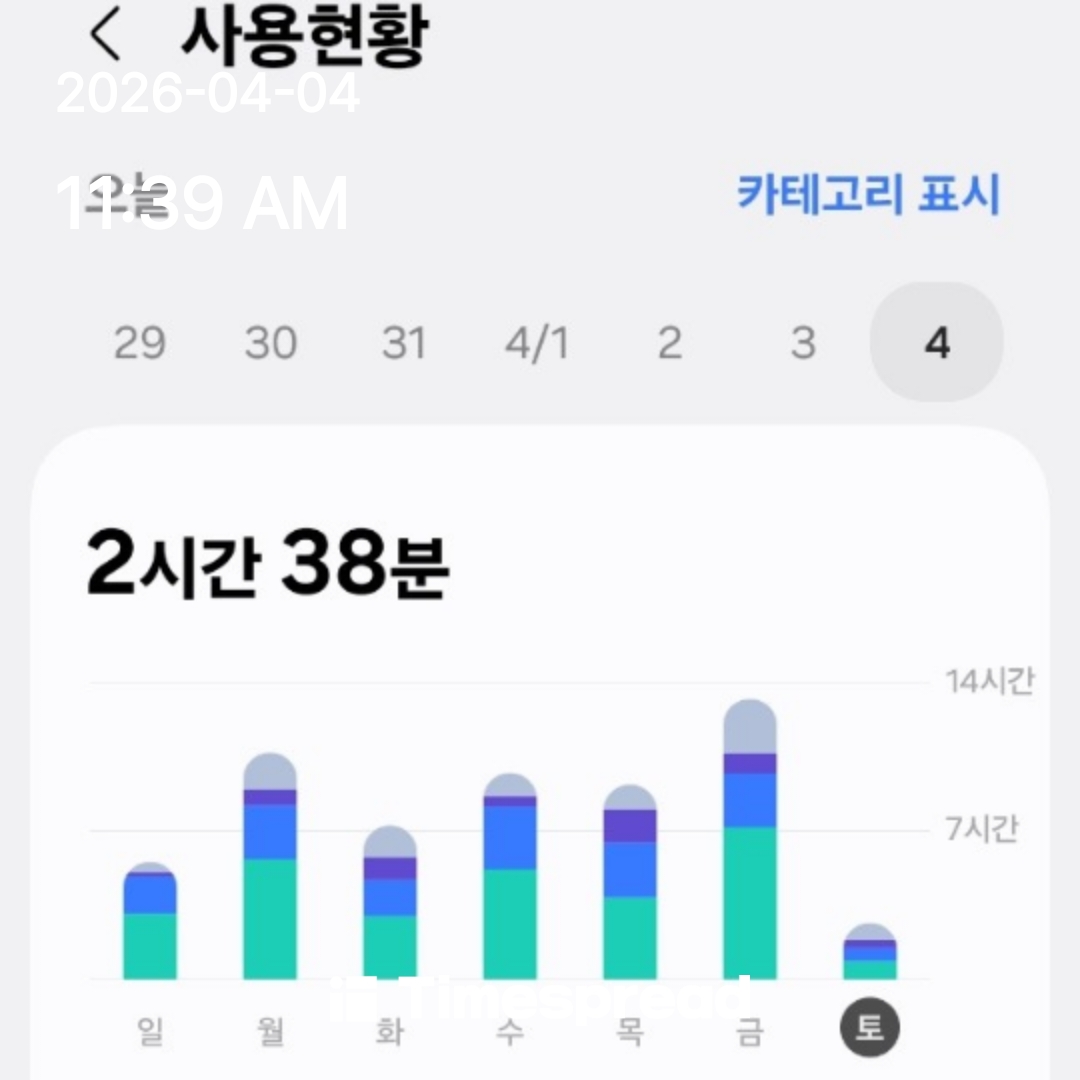Switch to date 2
Image resolution: width=1080 pixels, height=1080 pixels.
669,344
